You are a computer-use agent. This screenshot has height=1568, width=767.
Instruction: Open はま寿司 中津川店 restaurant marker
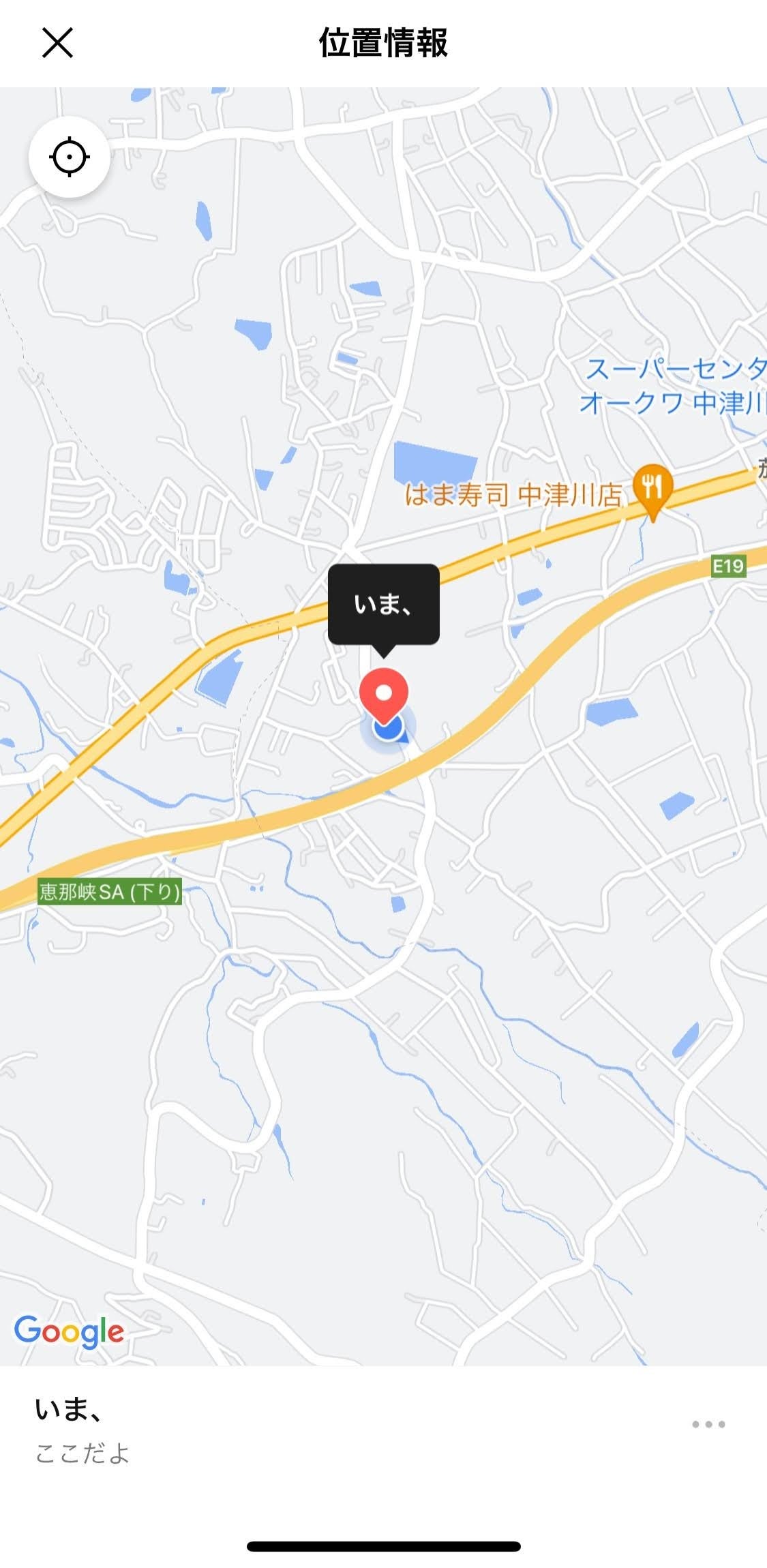tap(652, 487)
